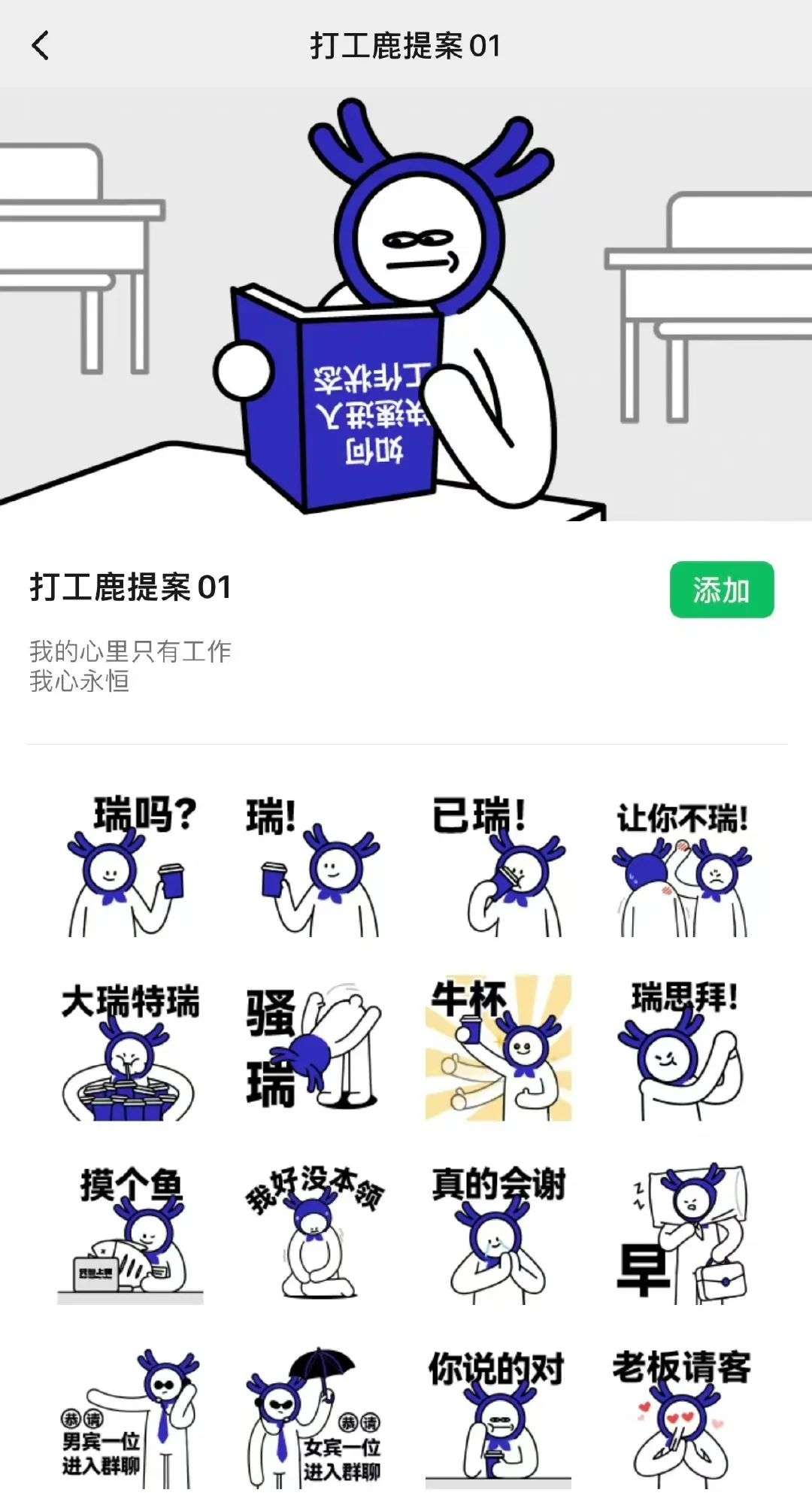Tap the 牛杯 sticker
Viewport: 812px width, 1511px height.
pos(498,1049)
